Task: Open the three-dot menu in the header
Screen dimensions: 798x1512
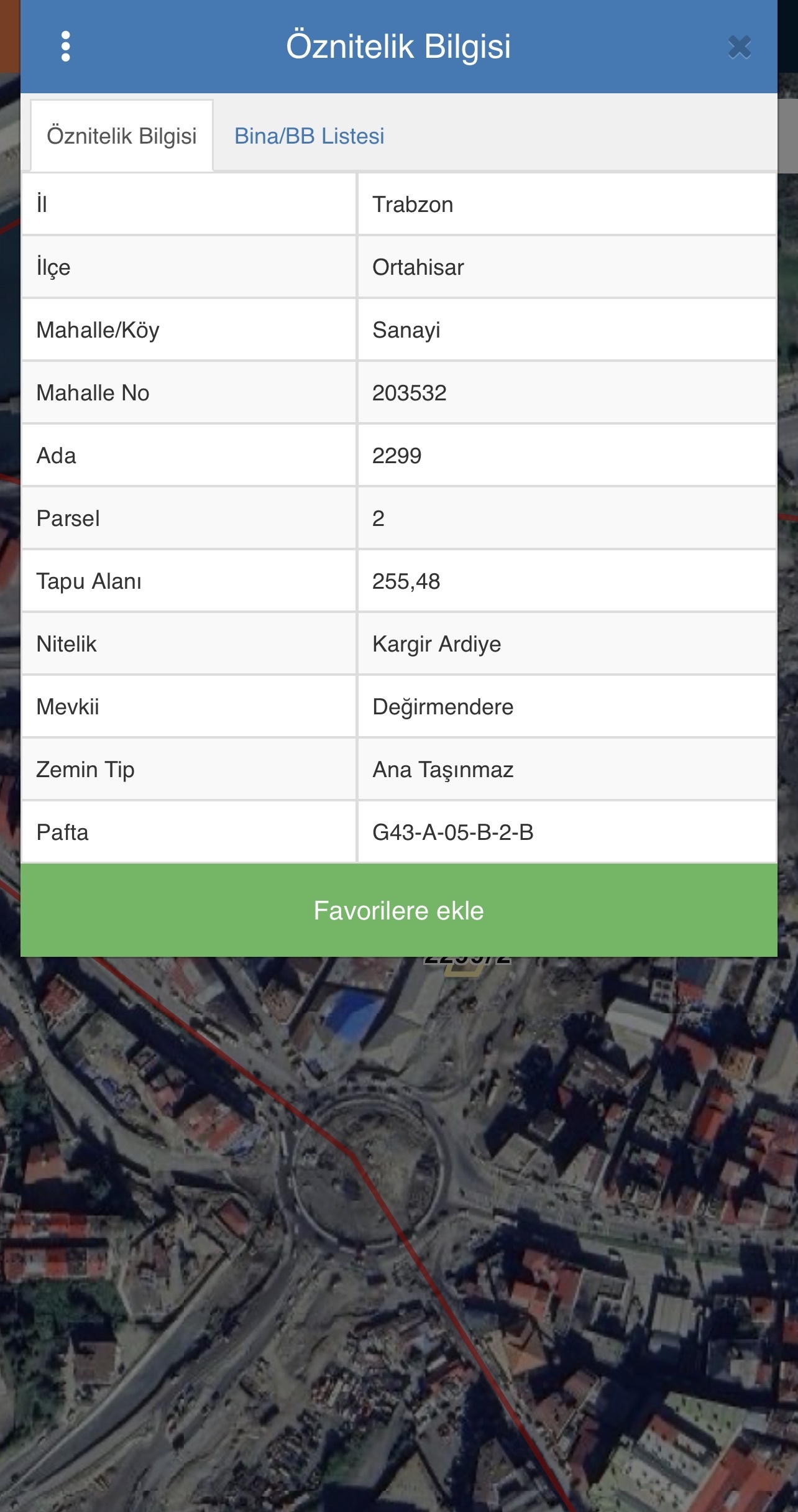Action: point(65,47)
